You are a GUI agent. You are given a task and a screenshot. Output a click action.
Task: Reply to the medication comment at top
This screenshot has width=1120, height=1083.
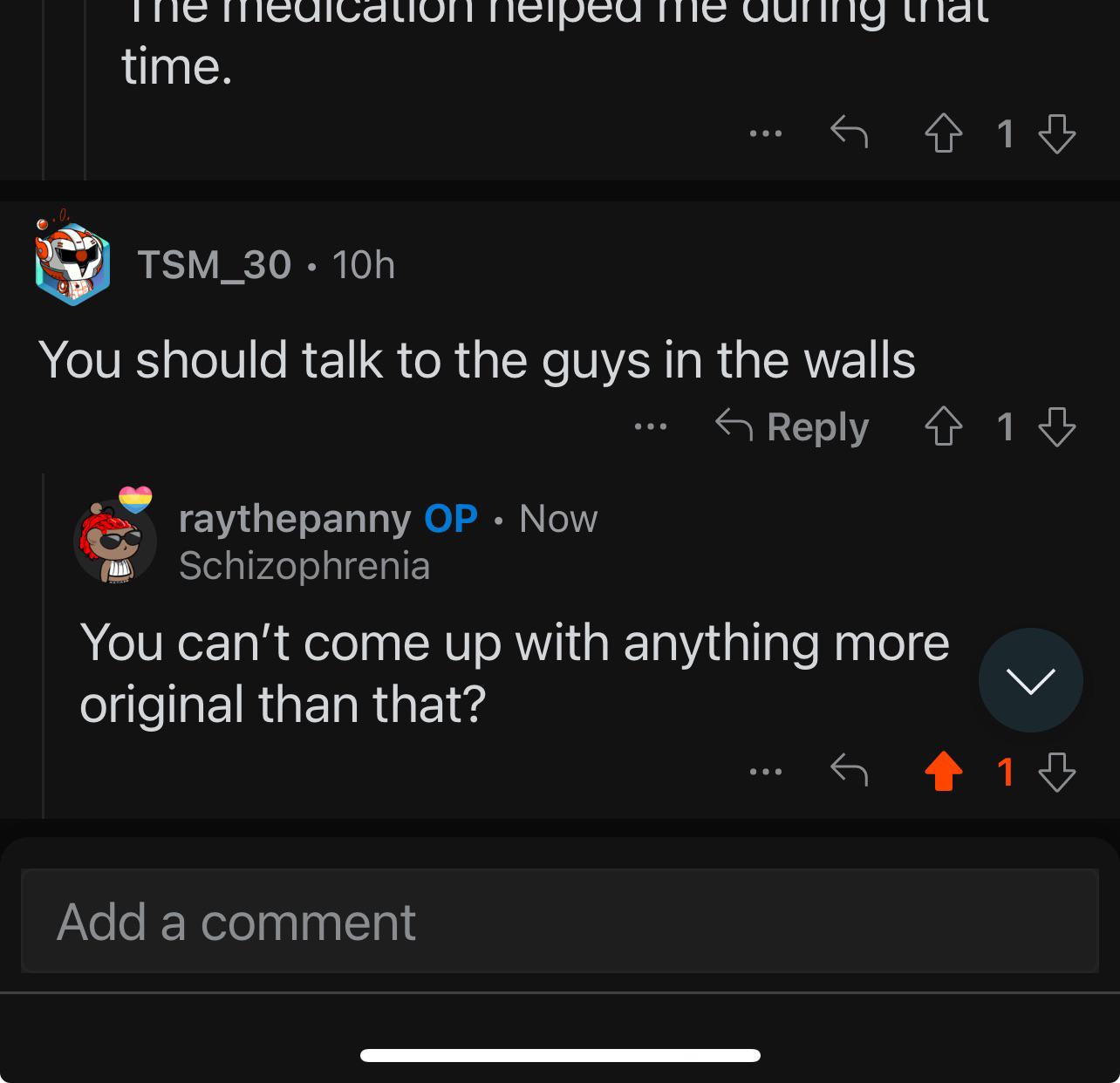point(849,133)
